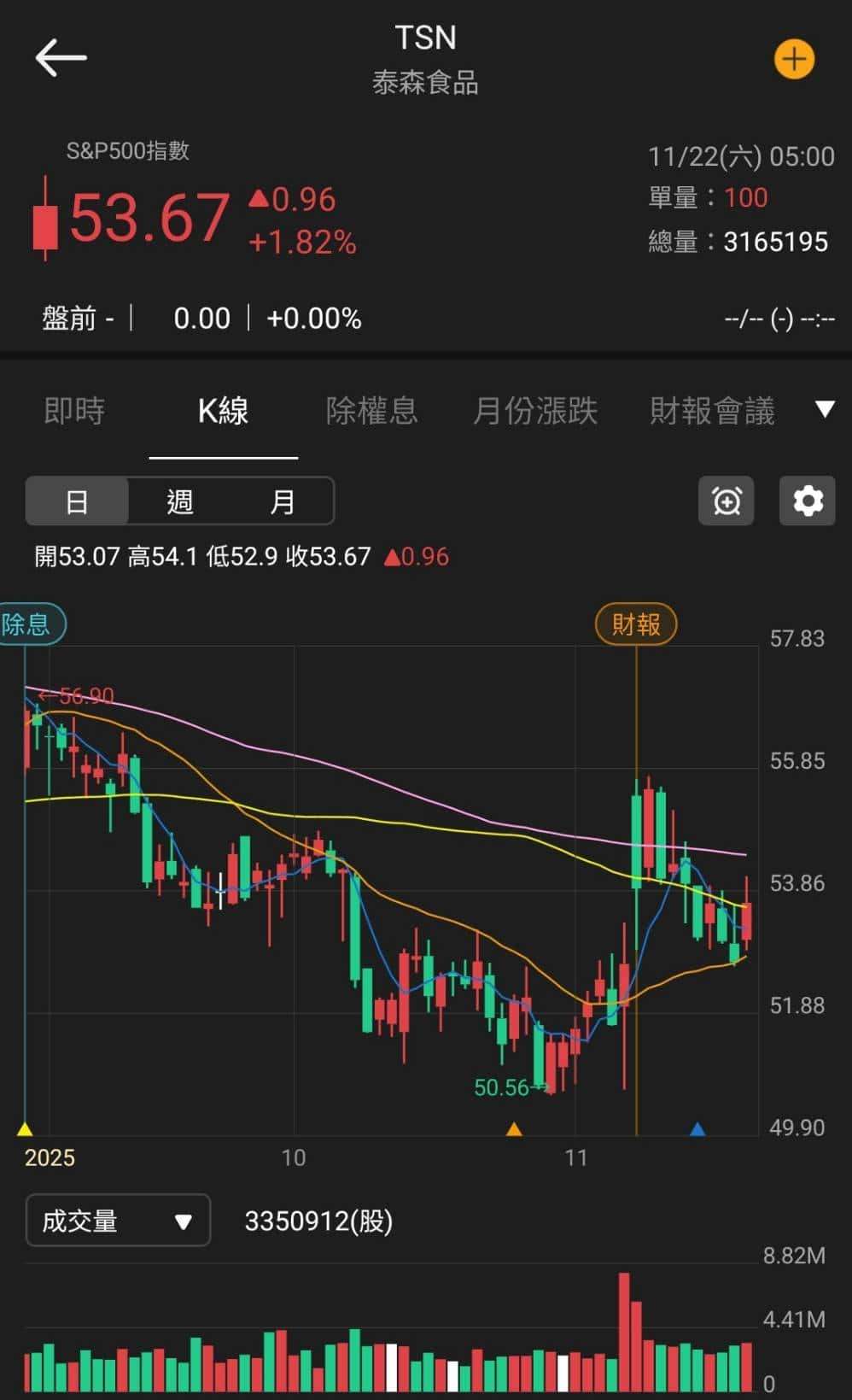Expand hidden tabs with the ▼ arrow
Image resolution: width=852 pixels, height=1400 pixels.
(x=825, y=410)
